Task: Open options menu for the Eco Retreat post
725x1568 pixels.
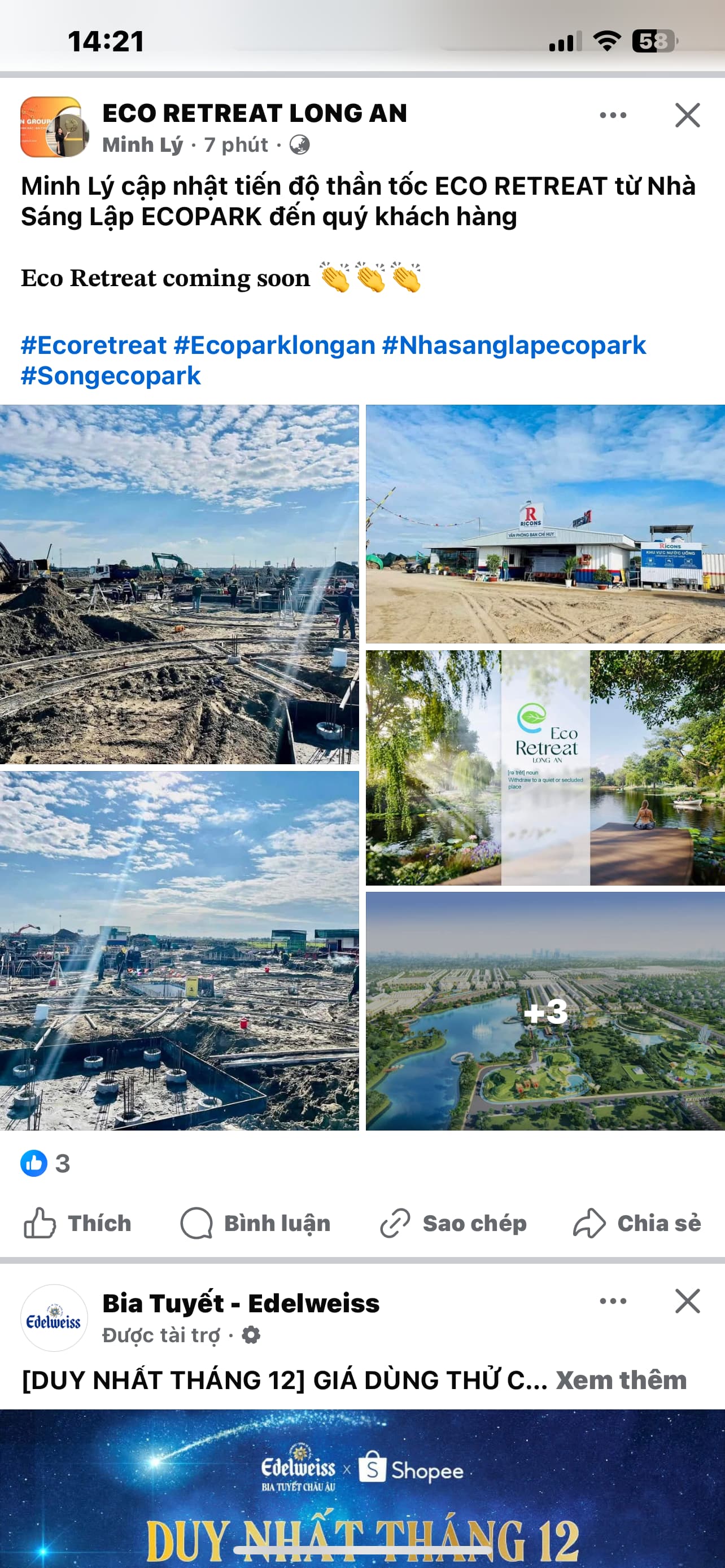Action: (x=613, y=115)
